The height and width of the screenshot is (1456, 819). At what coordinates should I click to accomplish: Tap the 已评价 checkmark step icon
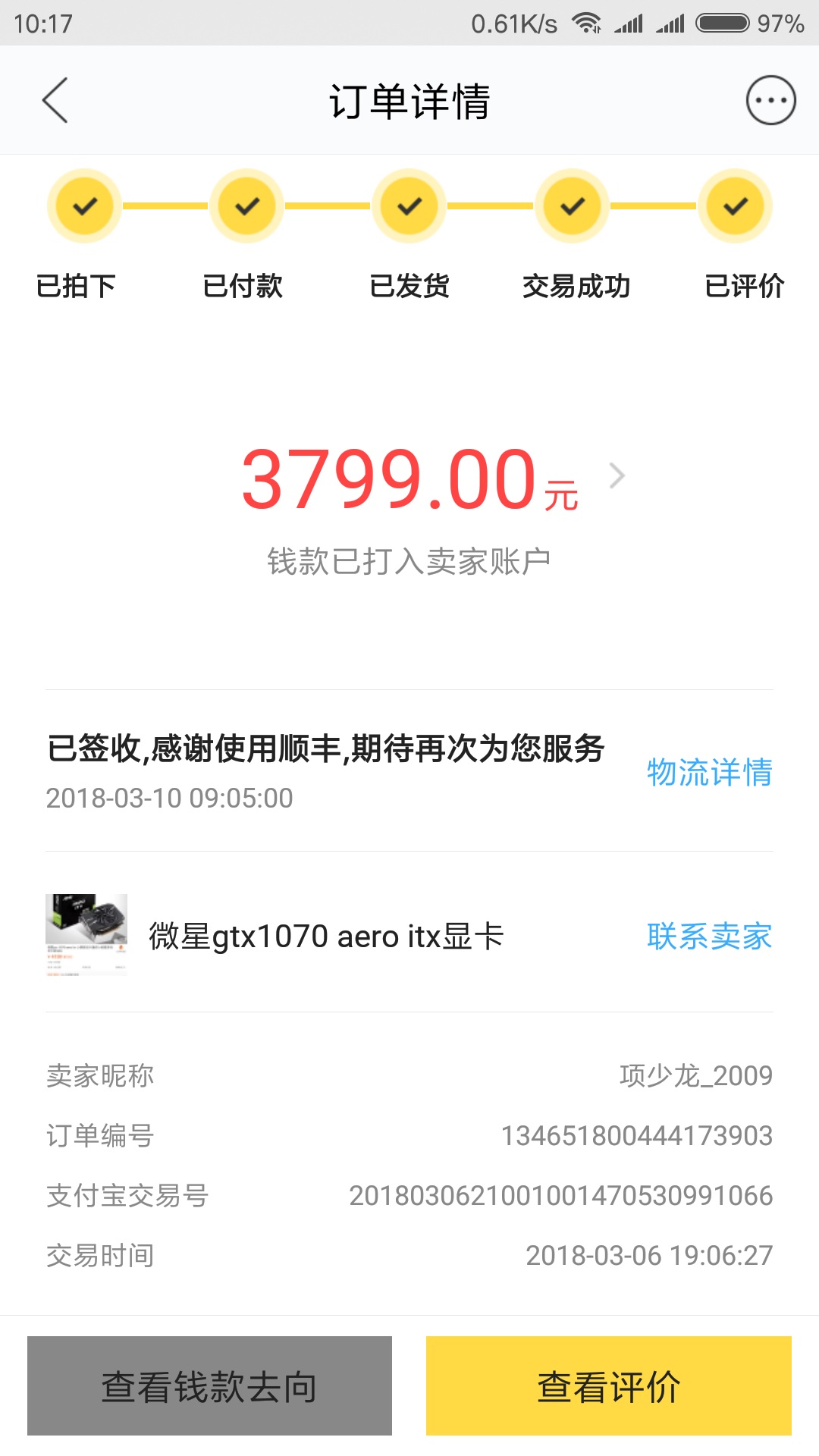(x=734, y=206)
